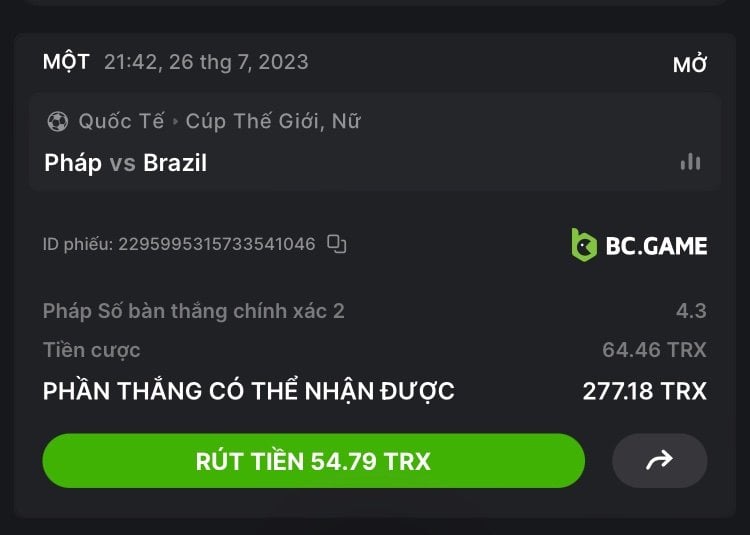Copy the bet slip ID
Viewport: 750px width, 535px height.
pyautogui.click(x=337, y=244)
